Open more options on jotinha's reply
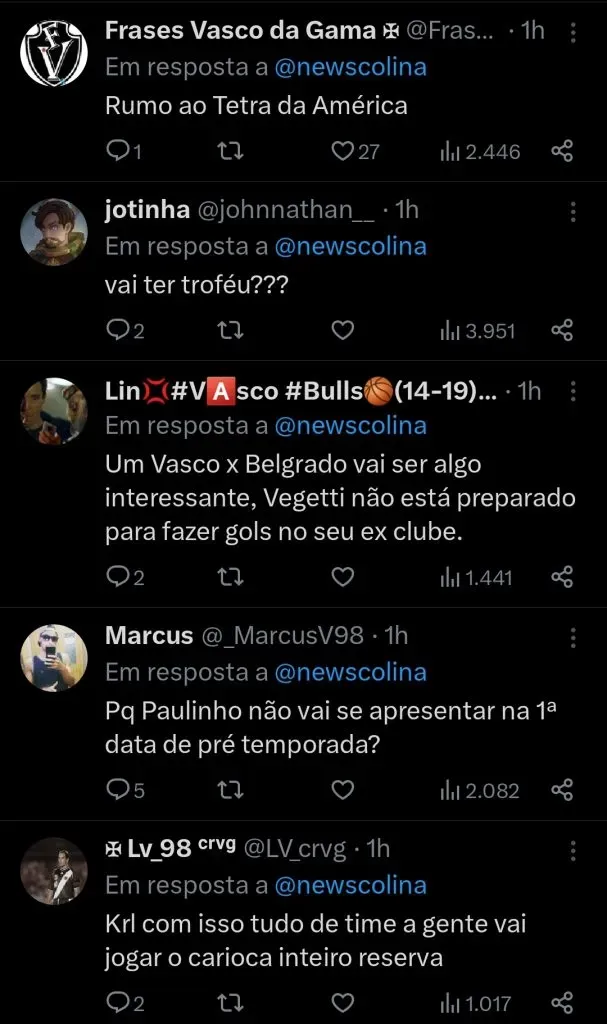Viewport: 607px width, 1024px height. (x=573, y=211)
